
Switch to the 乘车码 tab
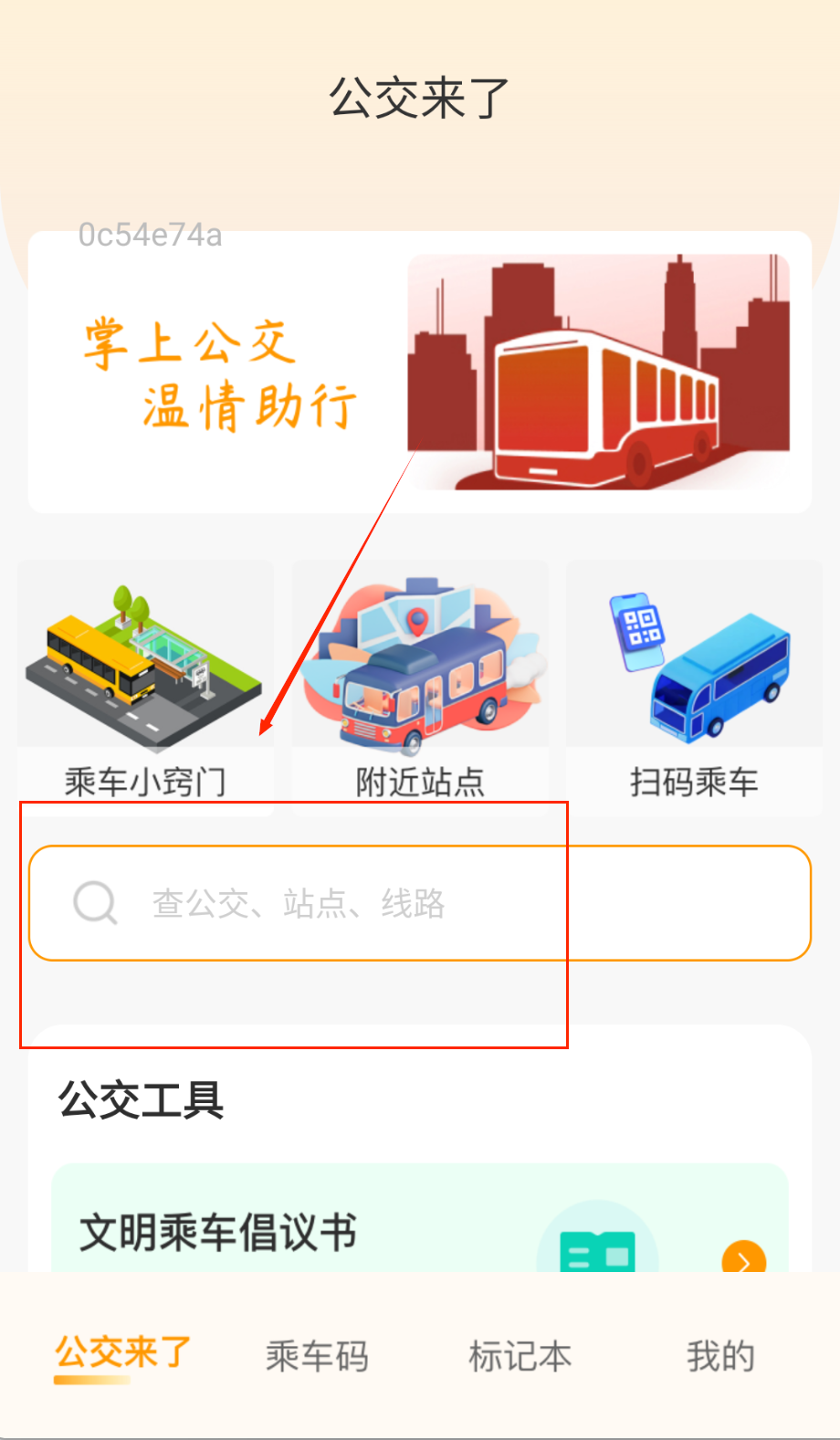(x=318, y=1356)
